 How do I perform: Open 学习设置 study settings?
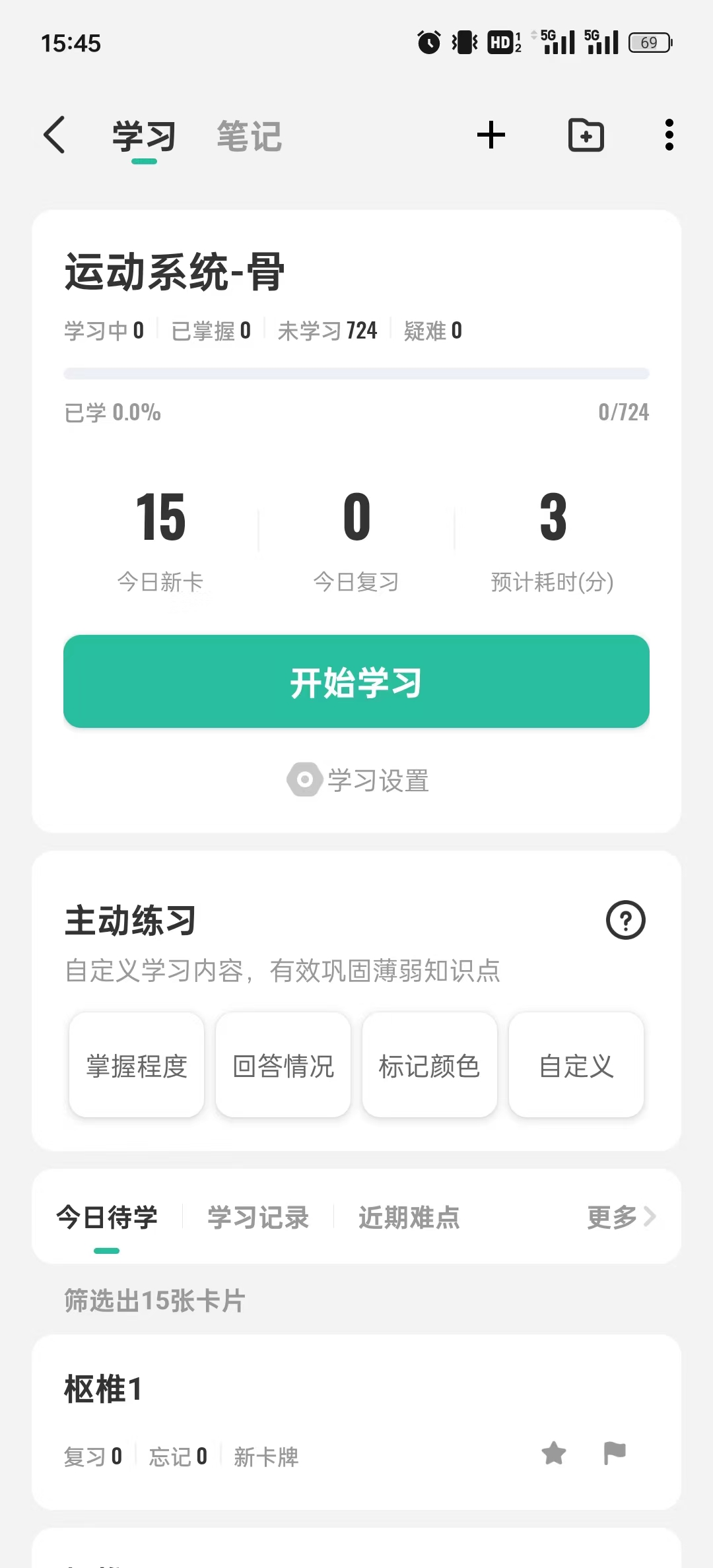[x=358, y=780]
